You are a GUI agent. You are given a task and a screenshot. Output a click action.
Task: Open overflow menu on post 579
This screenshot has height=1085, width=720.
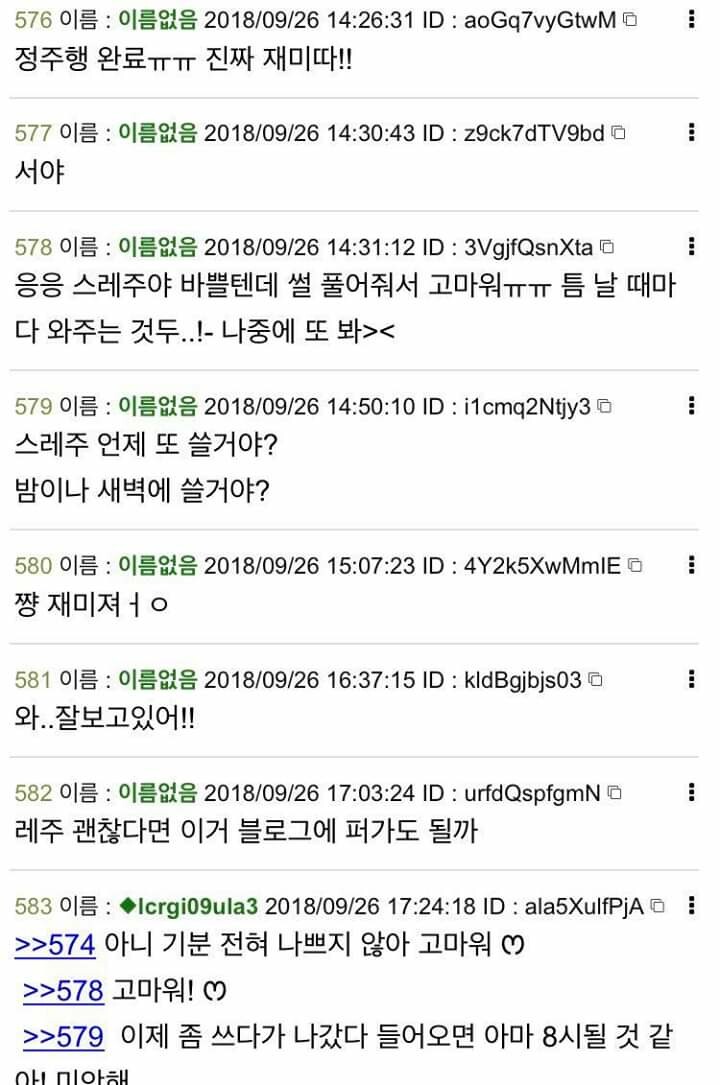pyautogui.click(x=692, y=406)
